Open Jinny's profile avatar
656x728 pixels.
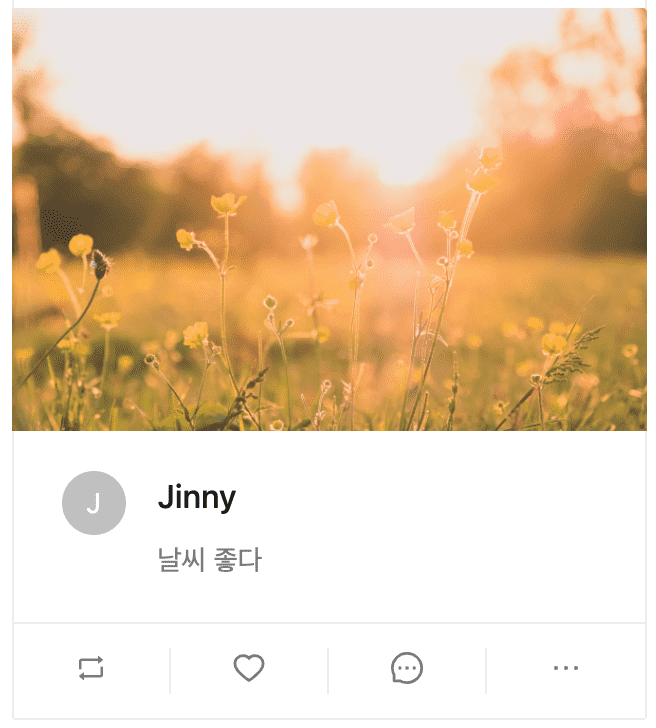pyautogui.click(x=94, y=503)
